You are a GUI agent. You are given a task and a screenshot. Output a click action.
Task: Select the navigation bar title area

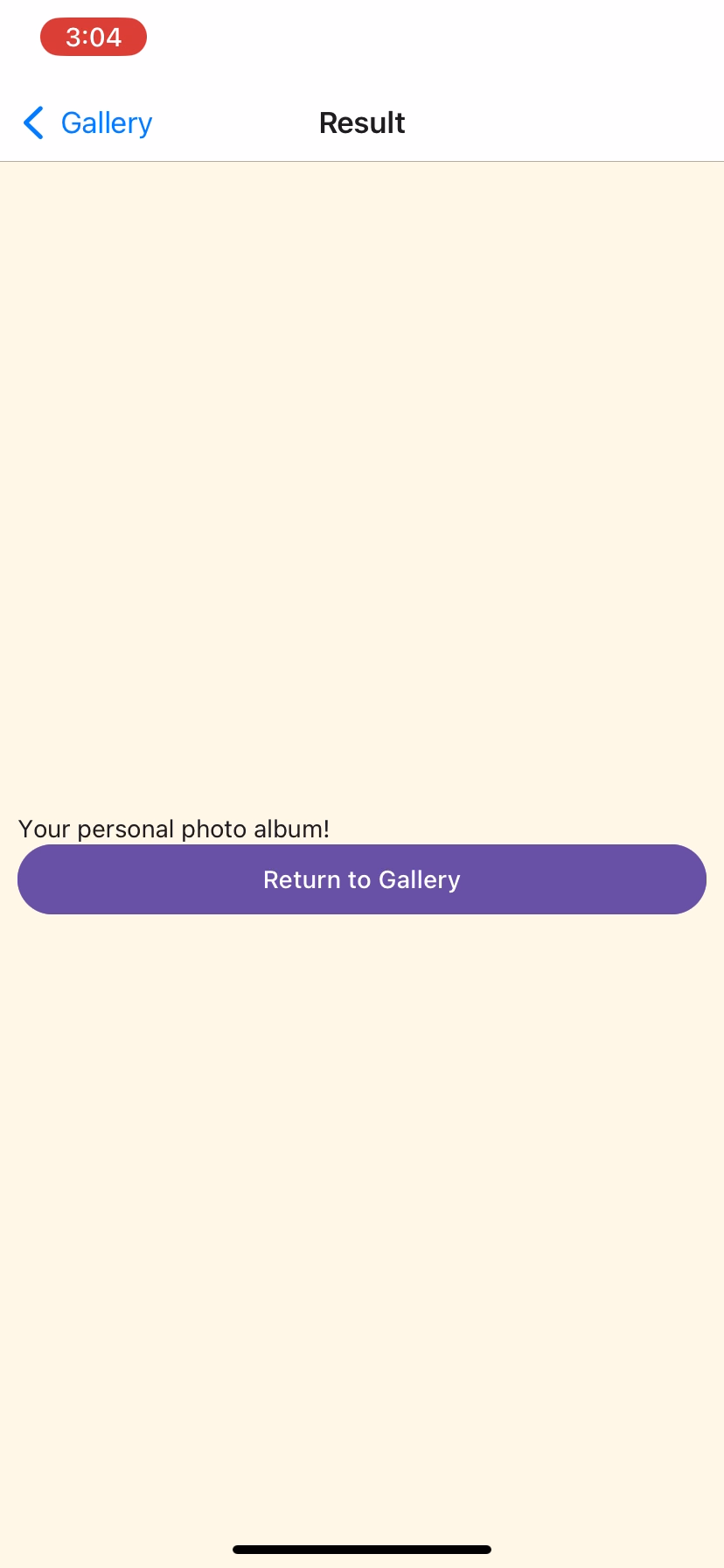coord(361,122)
